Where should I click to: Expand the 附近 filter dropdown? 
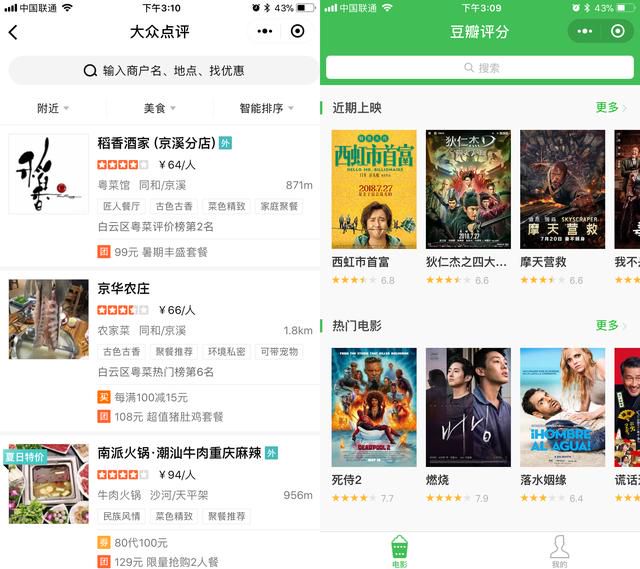click(53, 108)
